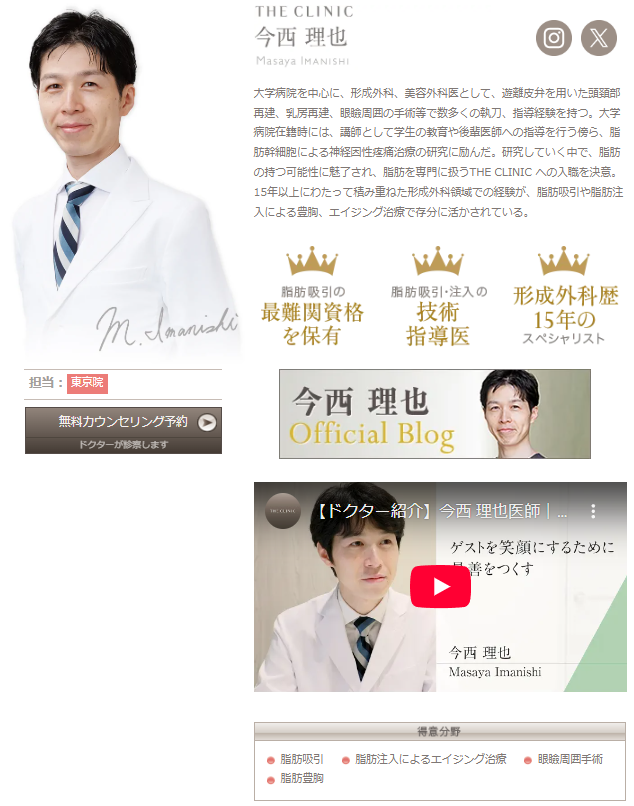Play the ドクター紹介 YouTube video
This screenshot has height=806, width=634.
point(440,587)
